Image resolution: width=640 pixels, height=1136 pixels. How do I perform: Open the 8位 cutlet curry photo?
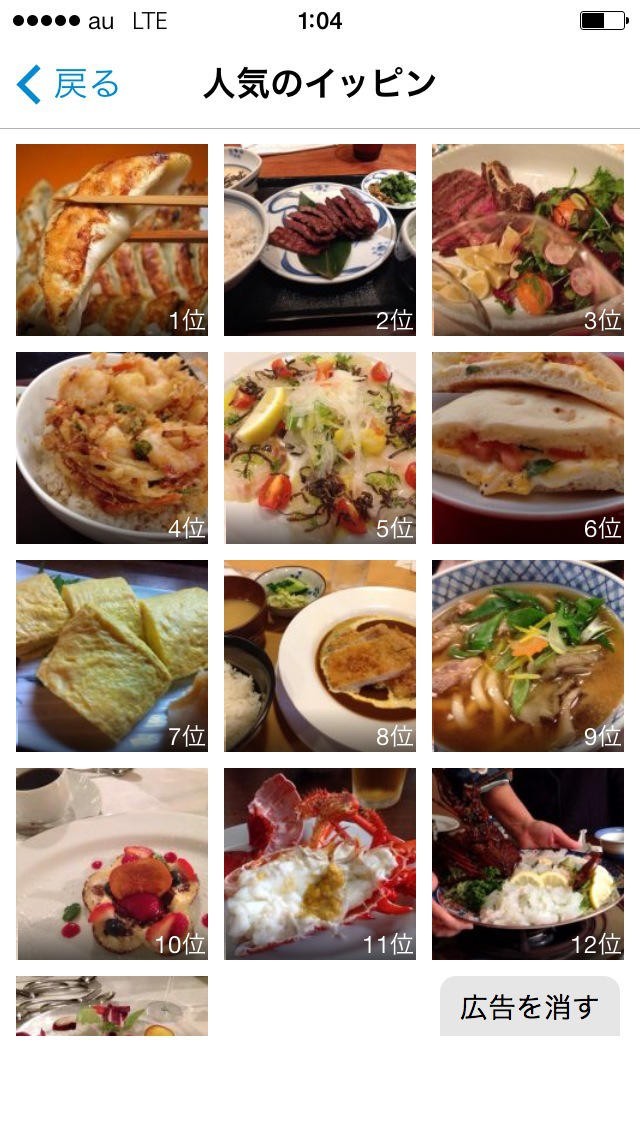[x=320, y=656]
